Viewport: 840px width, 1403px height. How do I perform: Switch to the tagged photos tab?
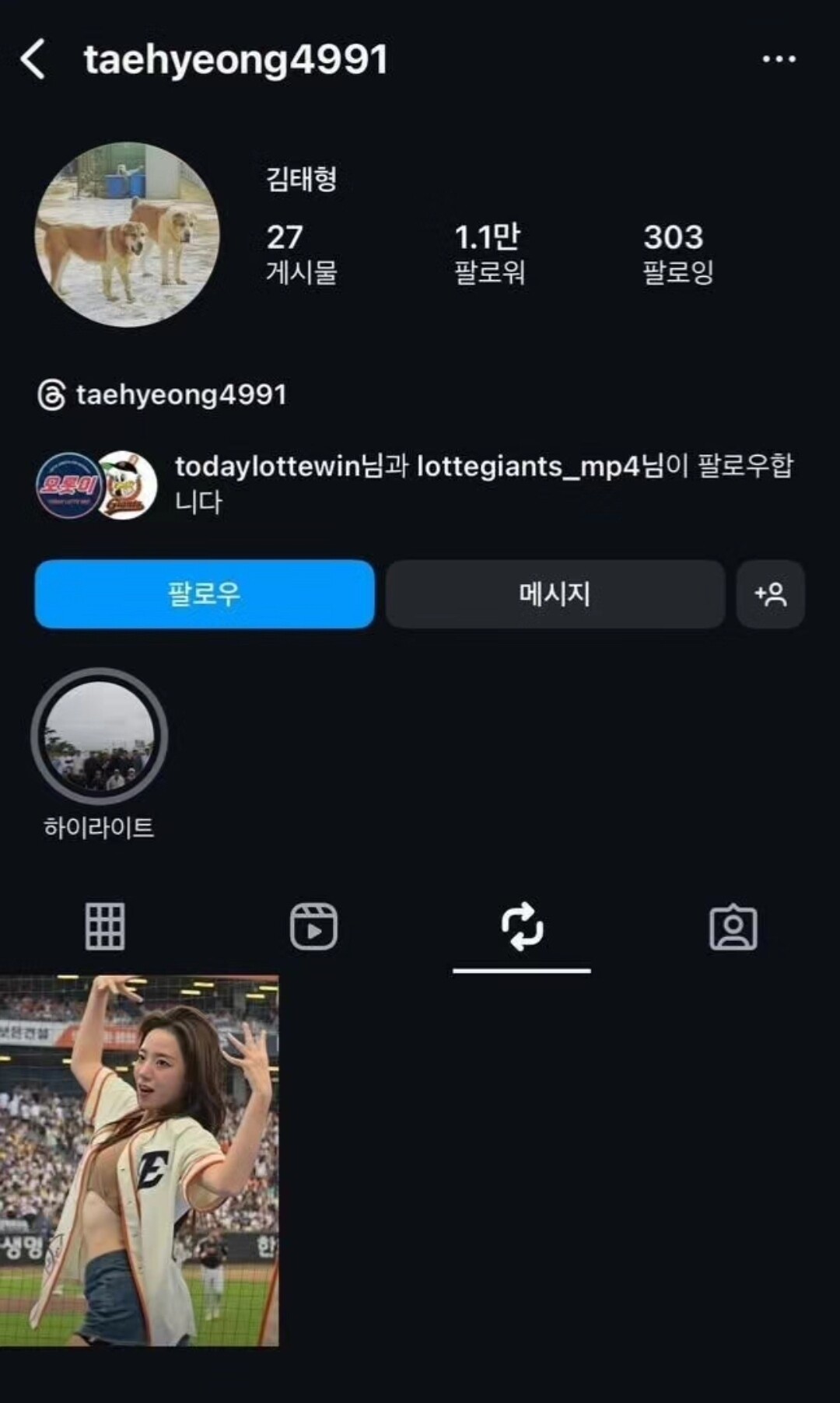tap(733, 926)
